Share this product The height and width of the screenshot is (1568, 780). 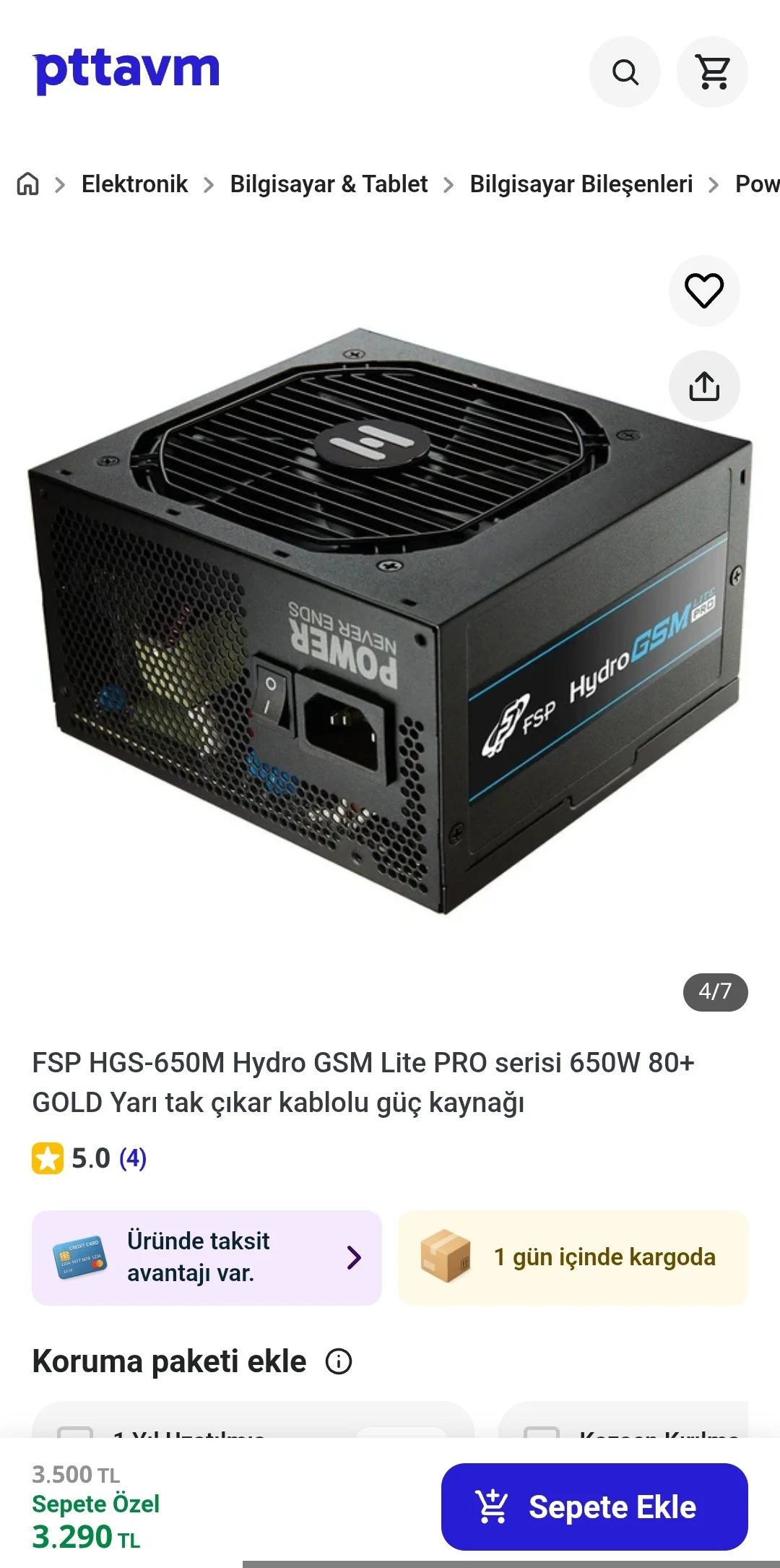704,386
